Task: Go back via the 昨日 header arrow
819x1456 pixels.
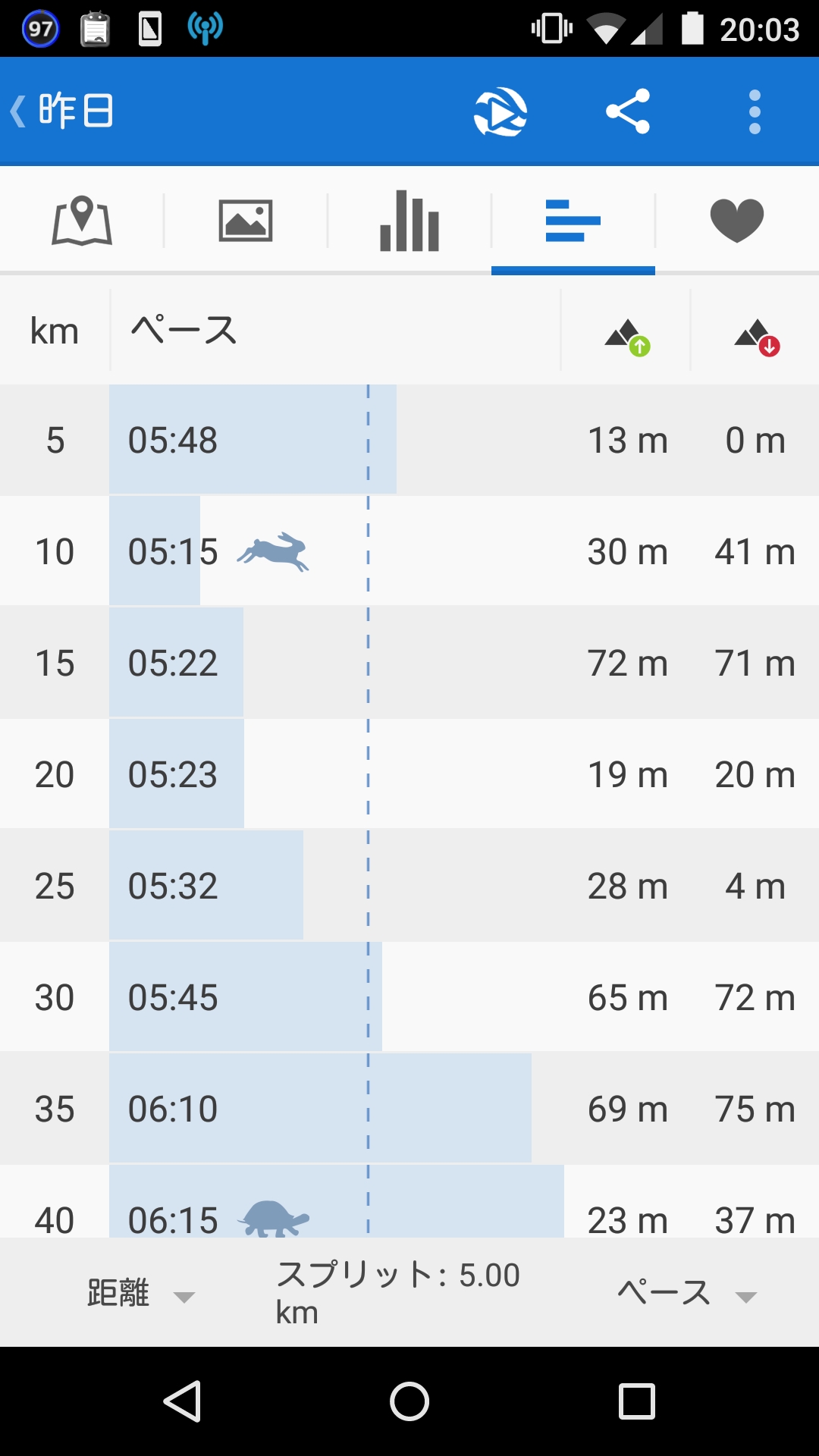Action: [x=61, y=111]
